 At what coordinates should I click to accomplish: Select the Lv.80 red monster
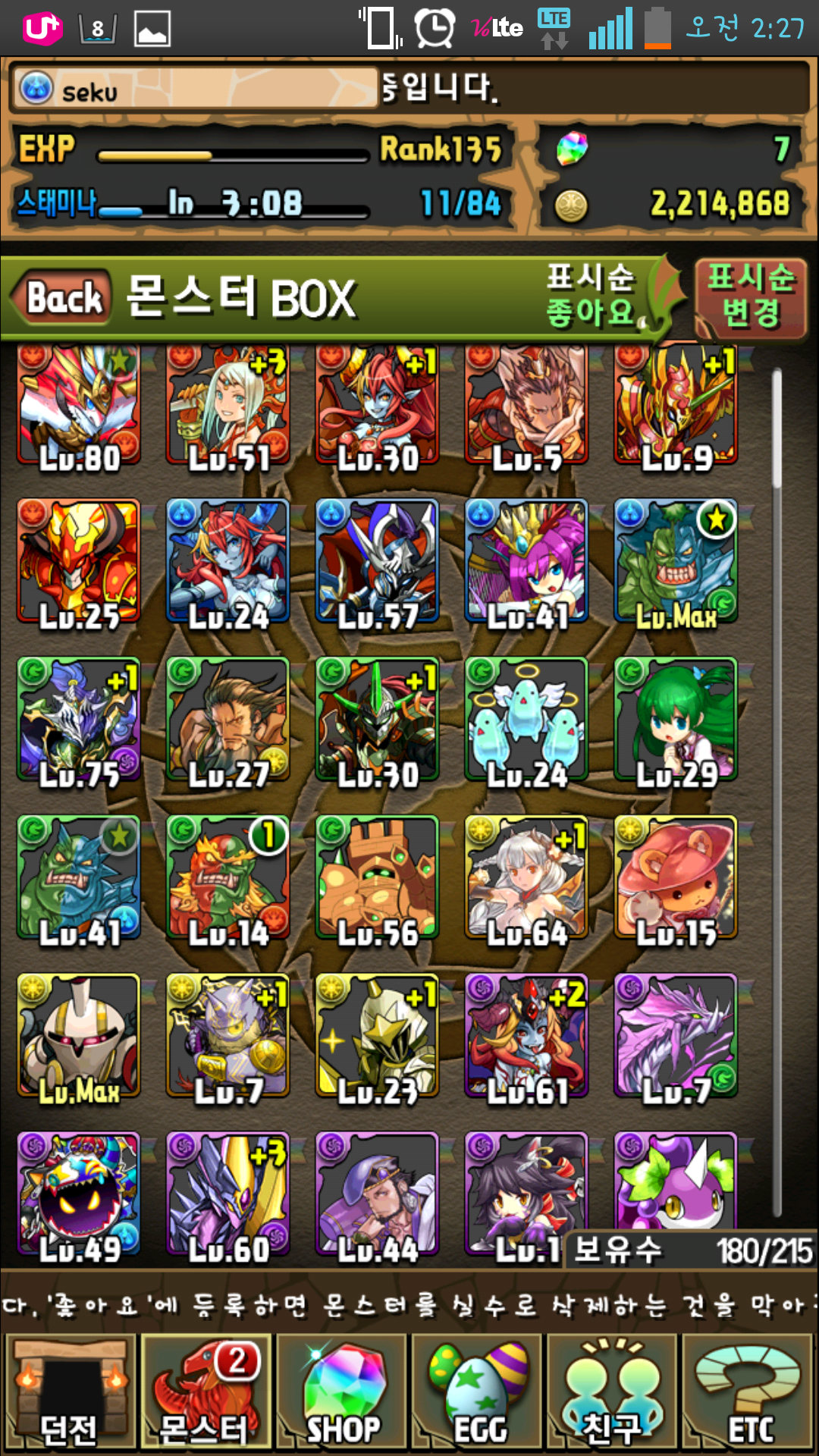pos(79,406)
